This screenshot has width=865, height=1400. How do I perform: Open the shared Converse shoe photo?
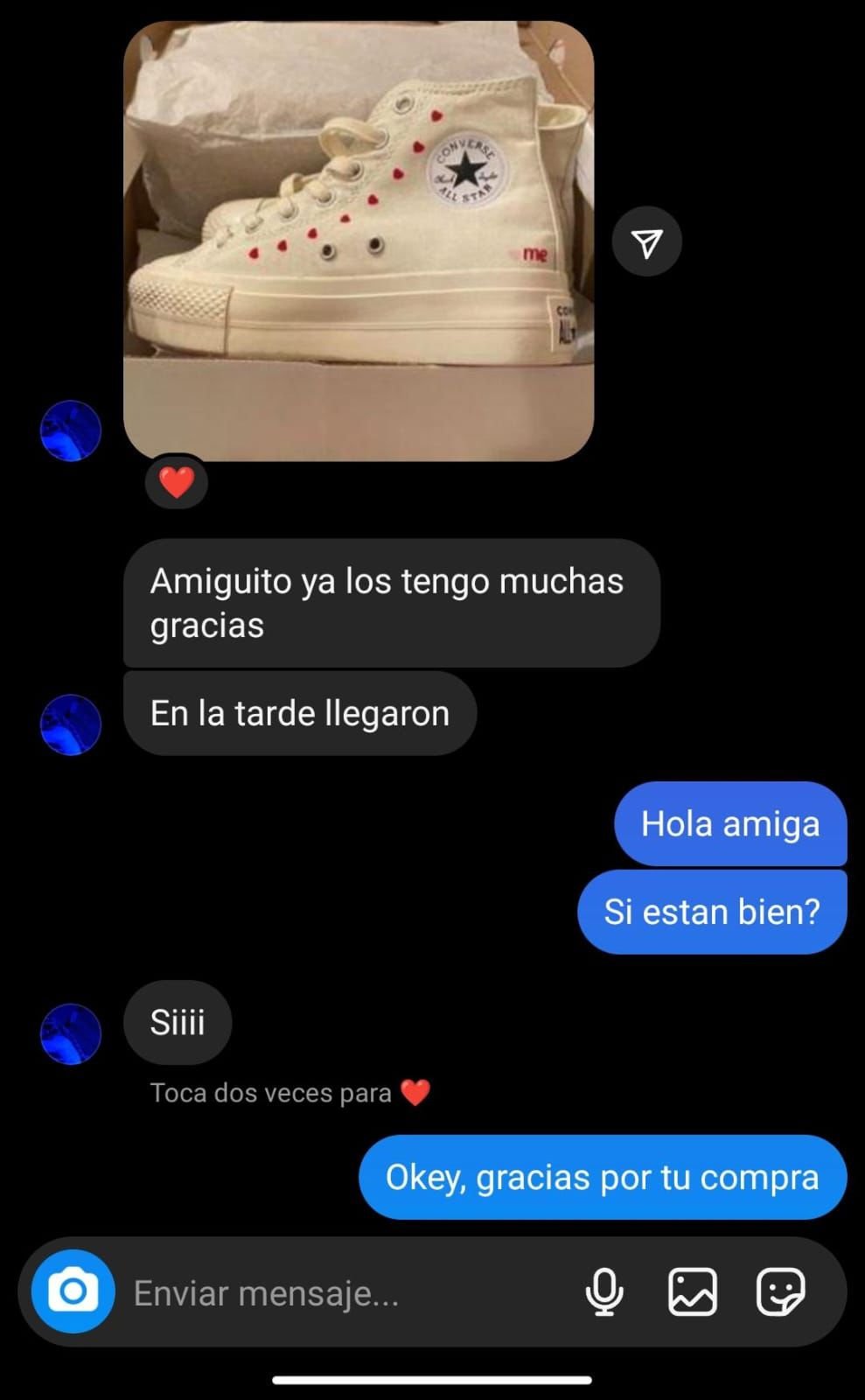(x=359, y=241)
